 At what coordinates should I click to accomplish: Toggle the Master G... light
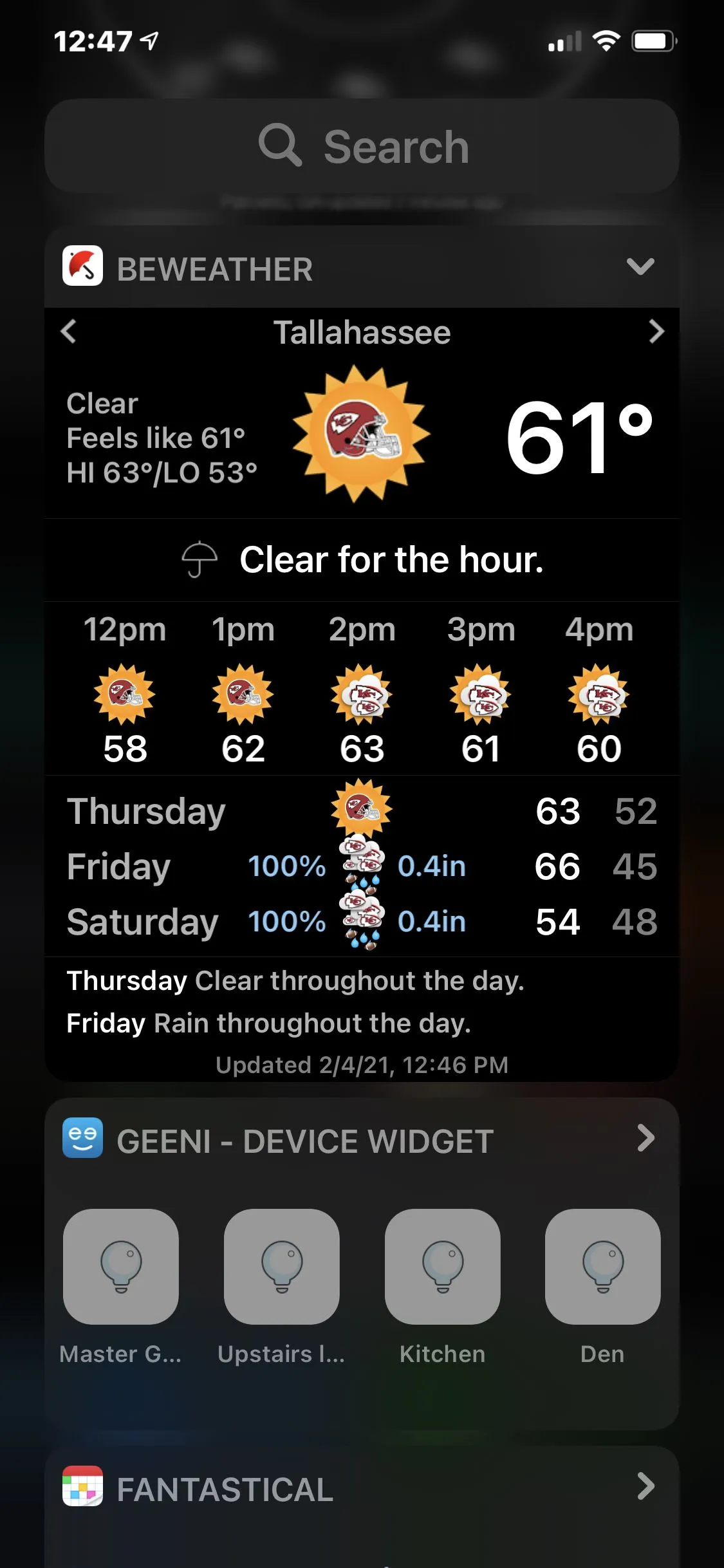coord(121,1266)
